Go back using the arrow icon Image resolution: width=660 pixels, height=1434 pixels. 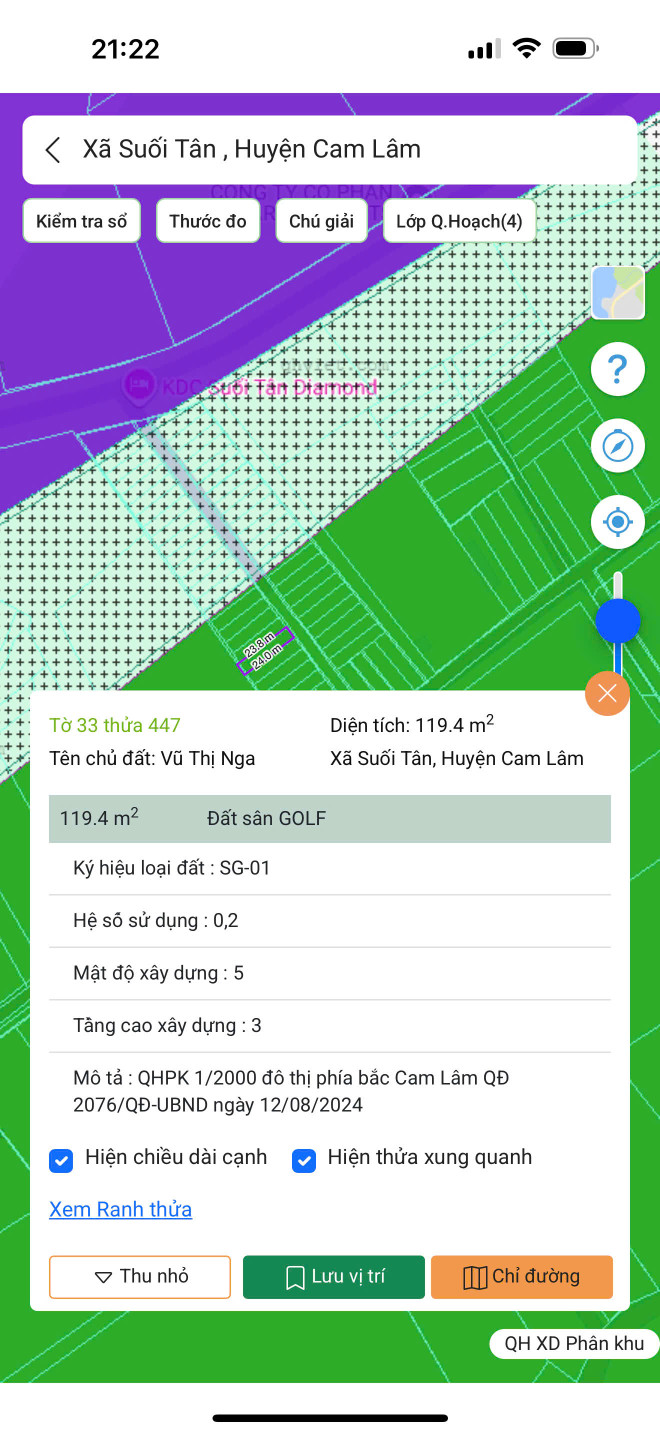tap(54, 150)
